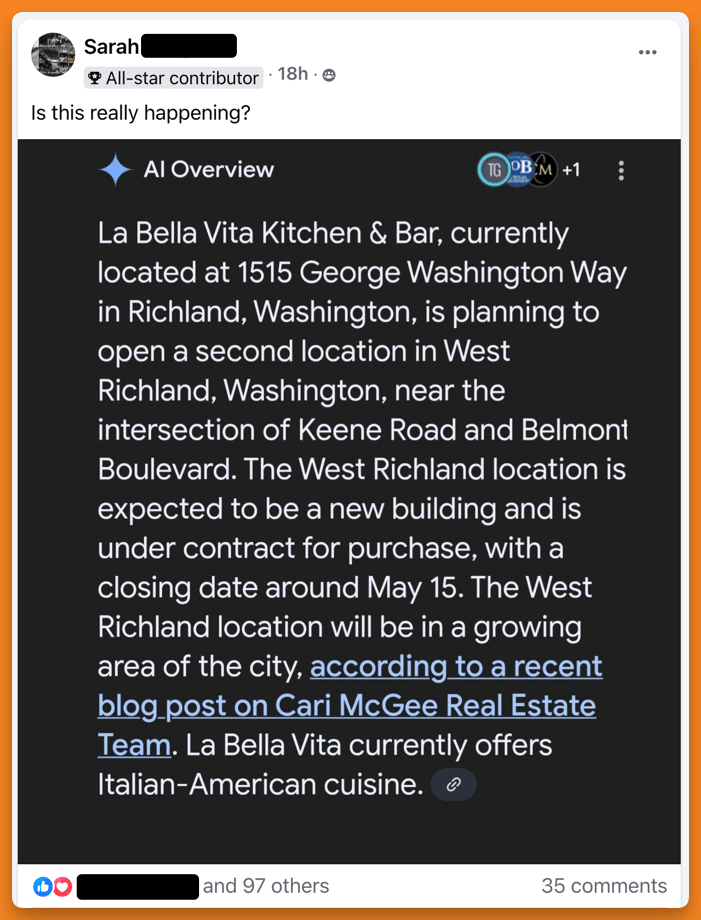
Task: Open Sarah's profile from her name
Action: click(111, 46)
